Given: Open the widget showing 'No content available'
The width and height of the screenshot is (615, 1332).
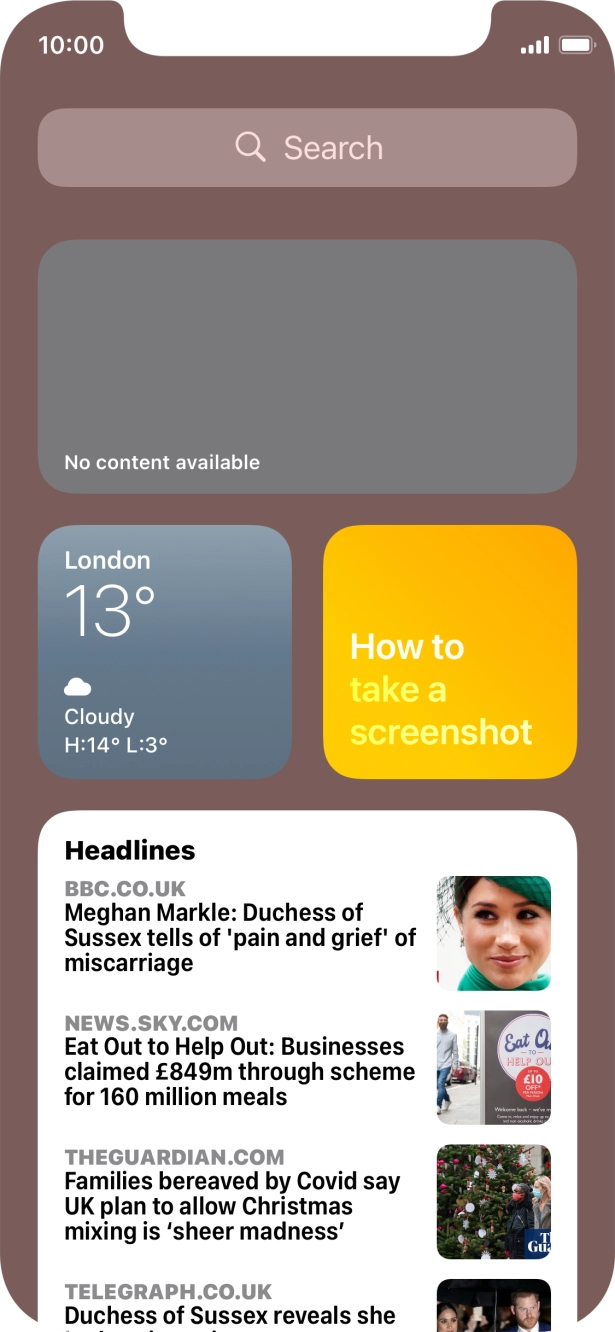Looking at the screenshot, I should pyautogui.click(x=307, y=366).
